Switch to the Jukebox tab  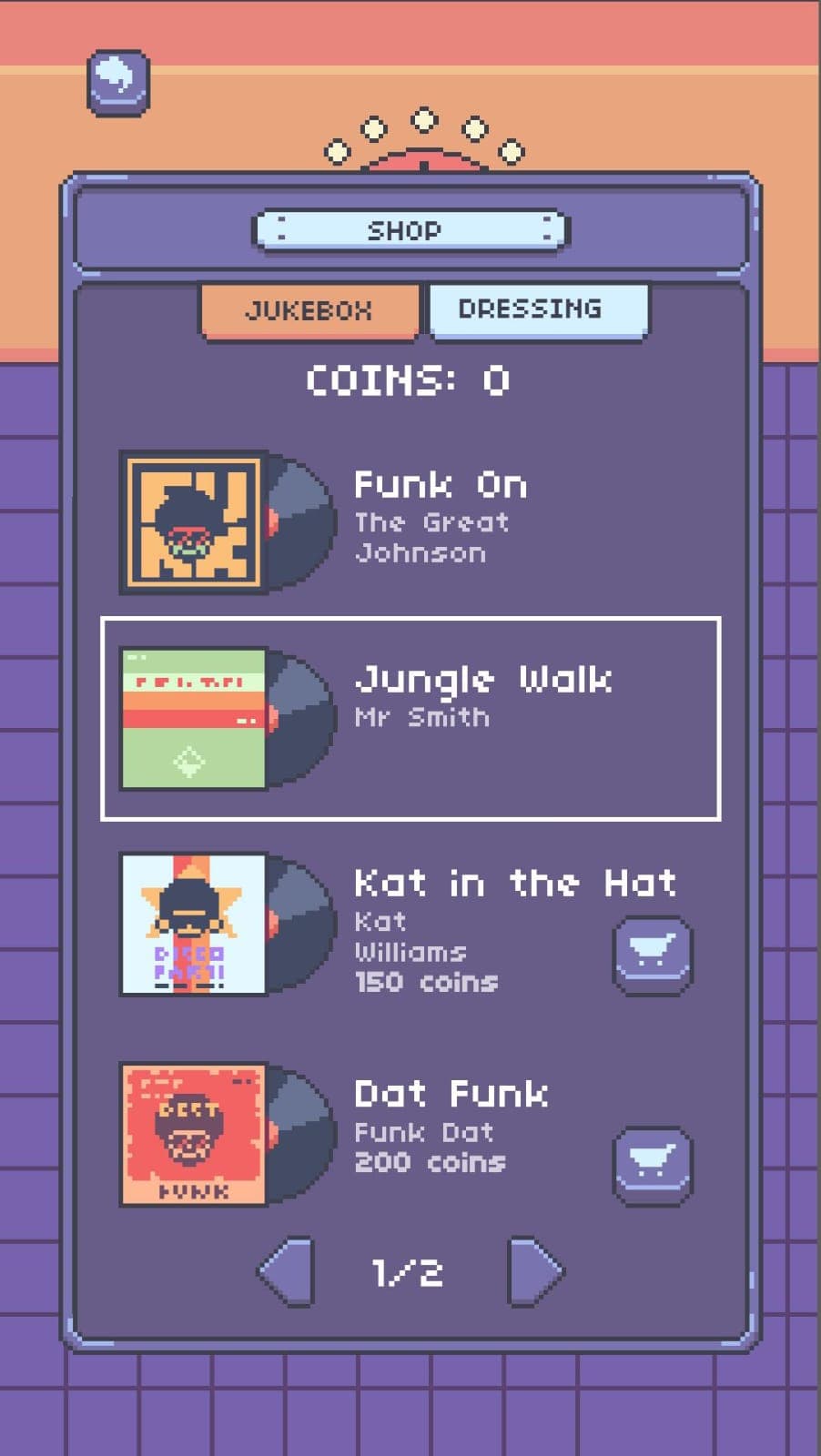[x=309, y=310]
